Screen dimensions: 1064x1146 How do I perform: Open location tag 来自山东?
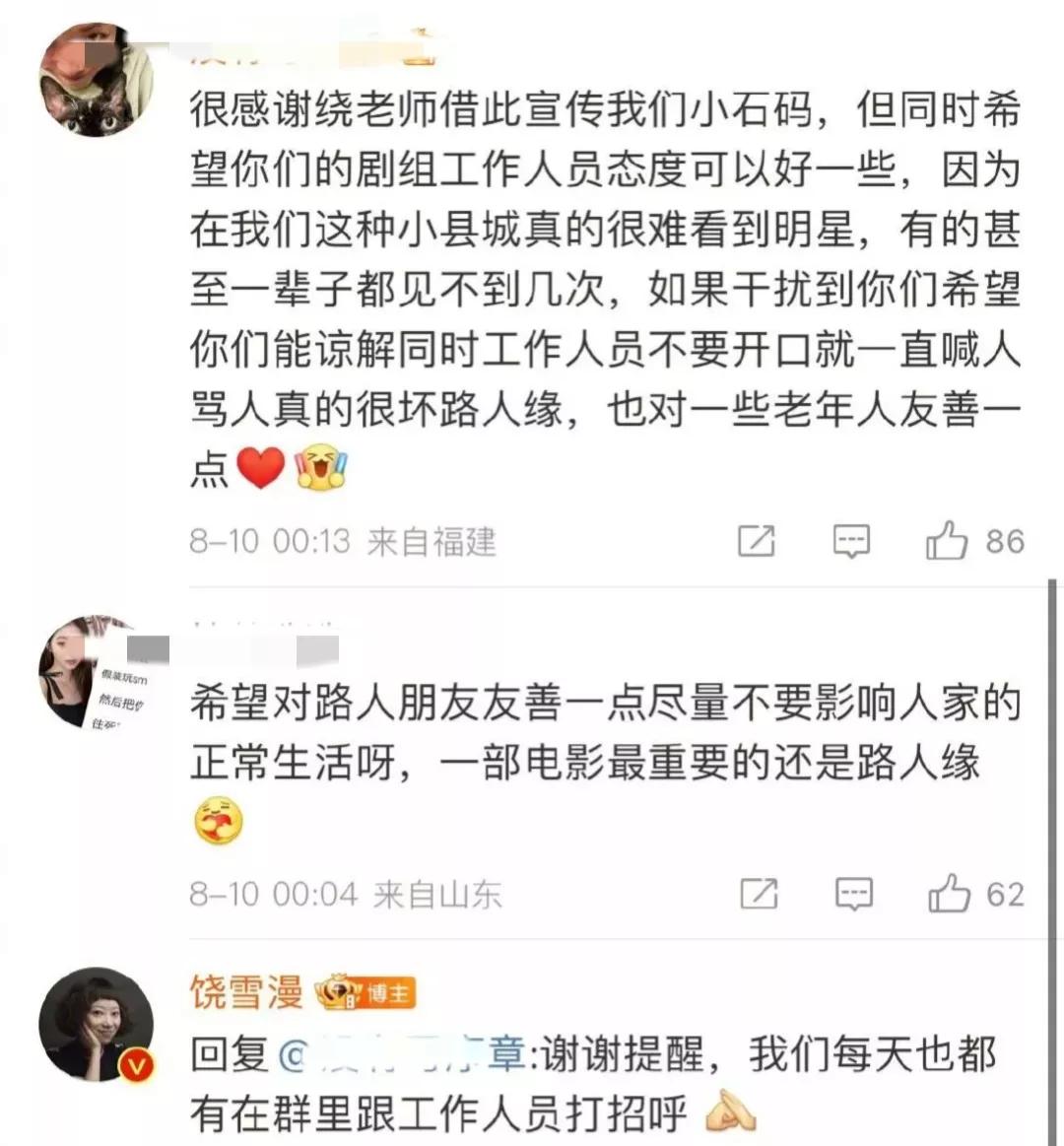coord(433,895)
